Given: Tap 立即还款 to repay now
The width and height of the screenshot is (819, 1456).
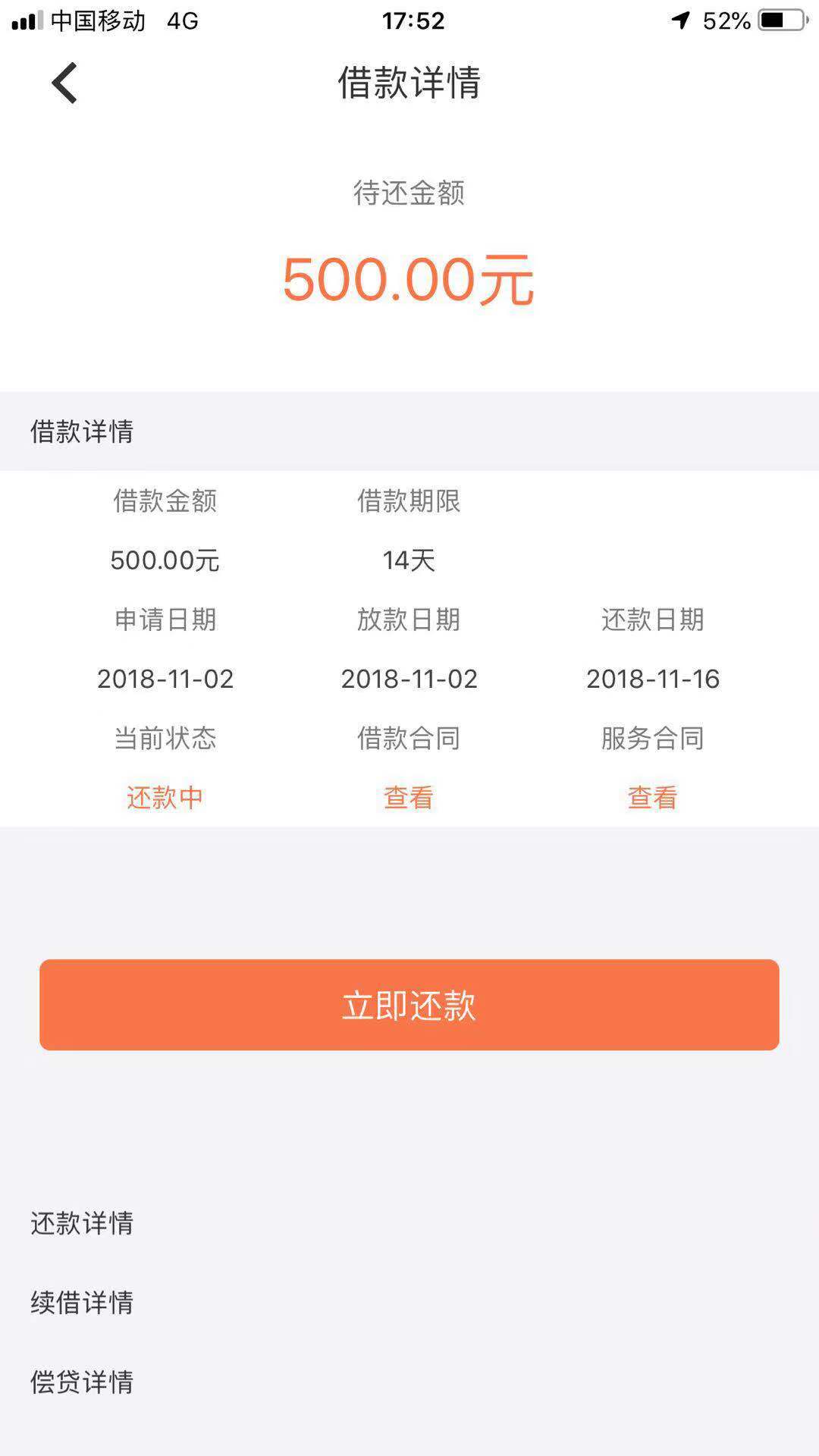Looking at the screenshot, I should [x=409, y=1005].
